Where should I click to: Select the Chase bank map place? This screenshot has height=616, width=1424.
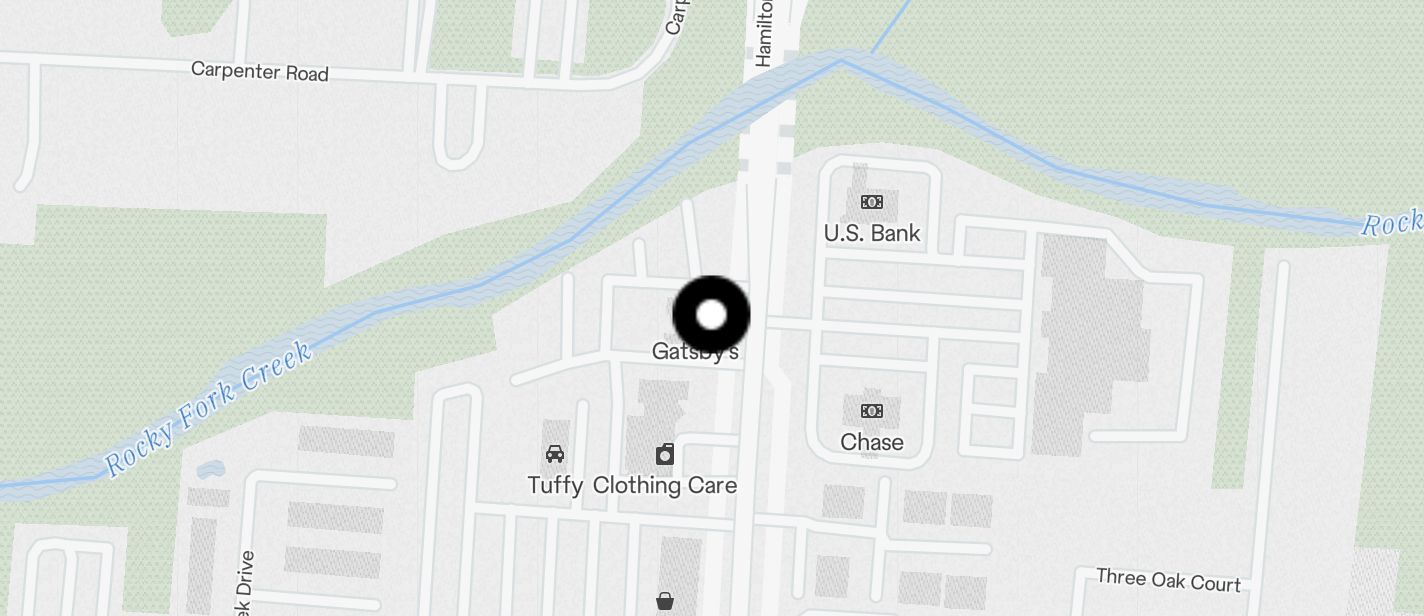[872, 412]
